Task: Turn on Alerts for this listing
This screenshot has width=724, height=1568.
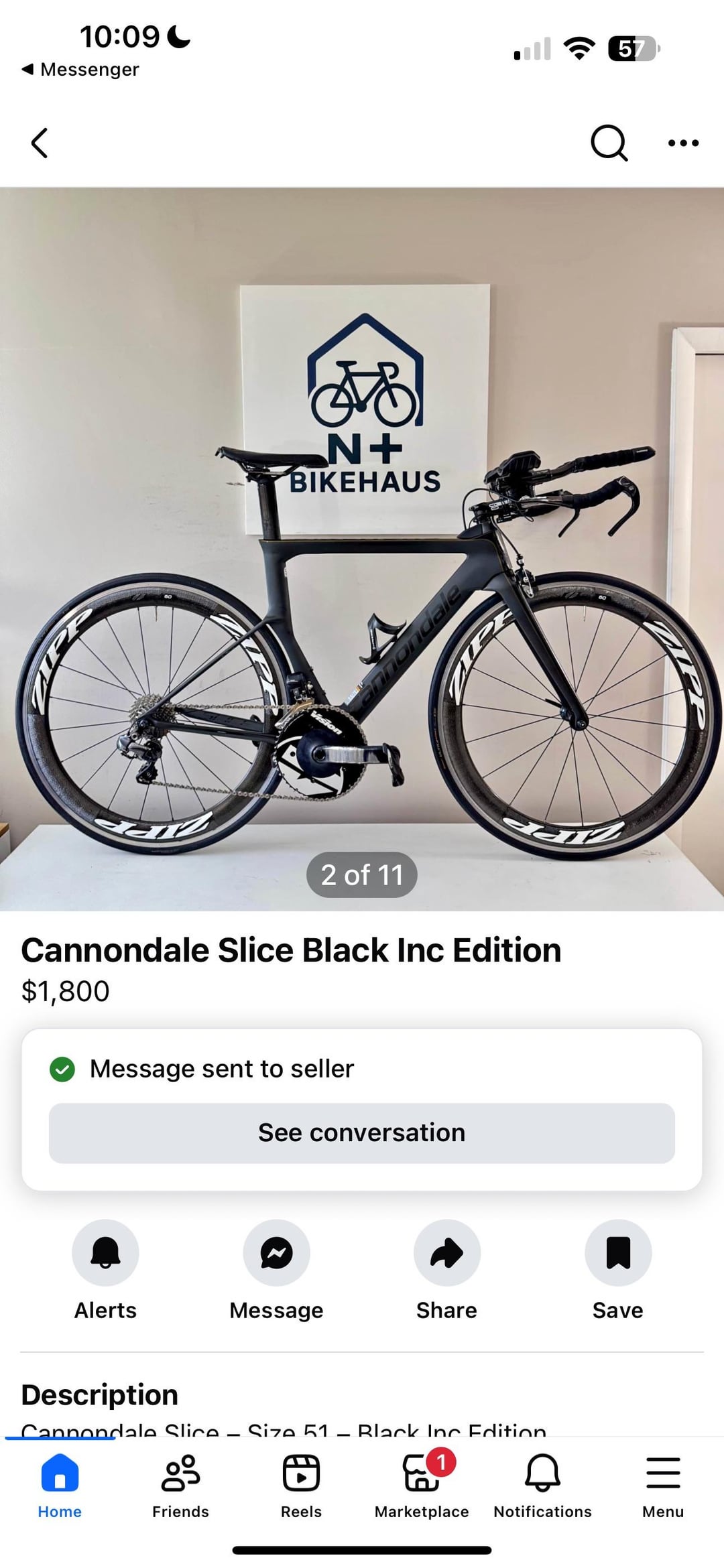Action: [x=105, y=1253]
